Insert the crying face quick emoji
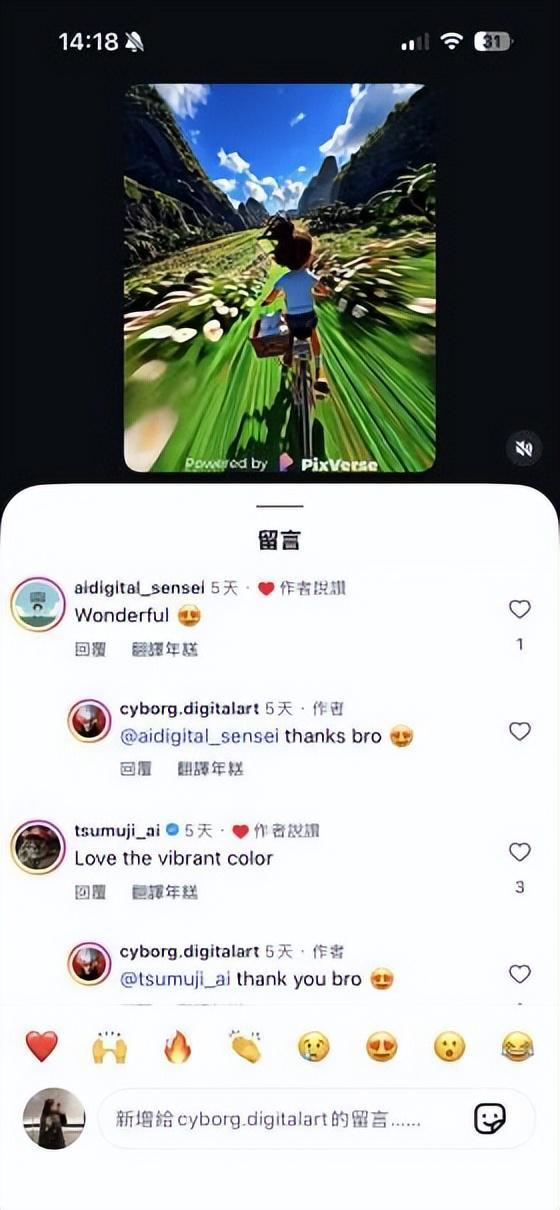 coord(313,1047)
